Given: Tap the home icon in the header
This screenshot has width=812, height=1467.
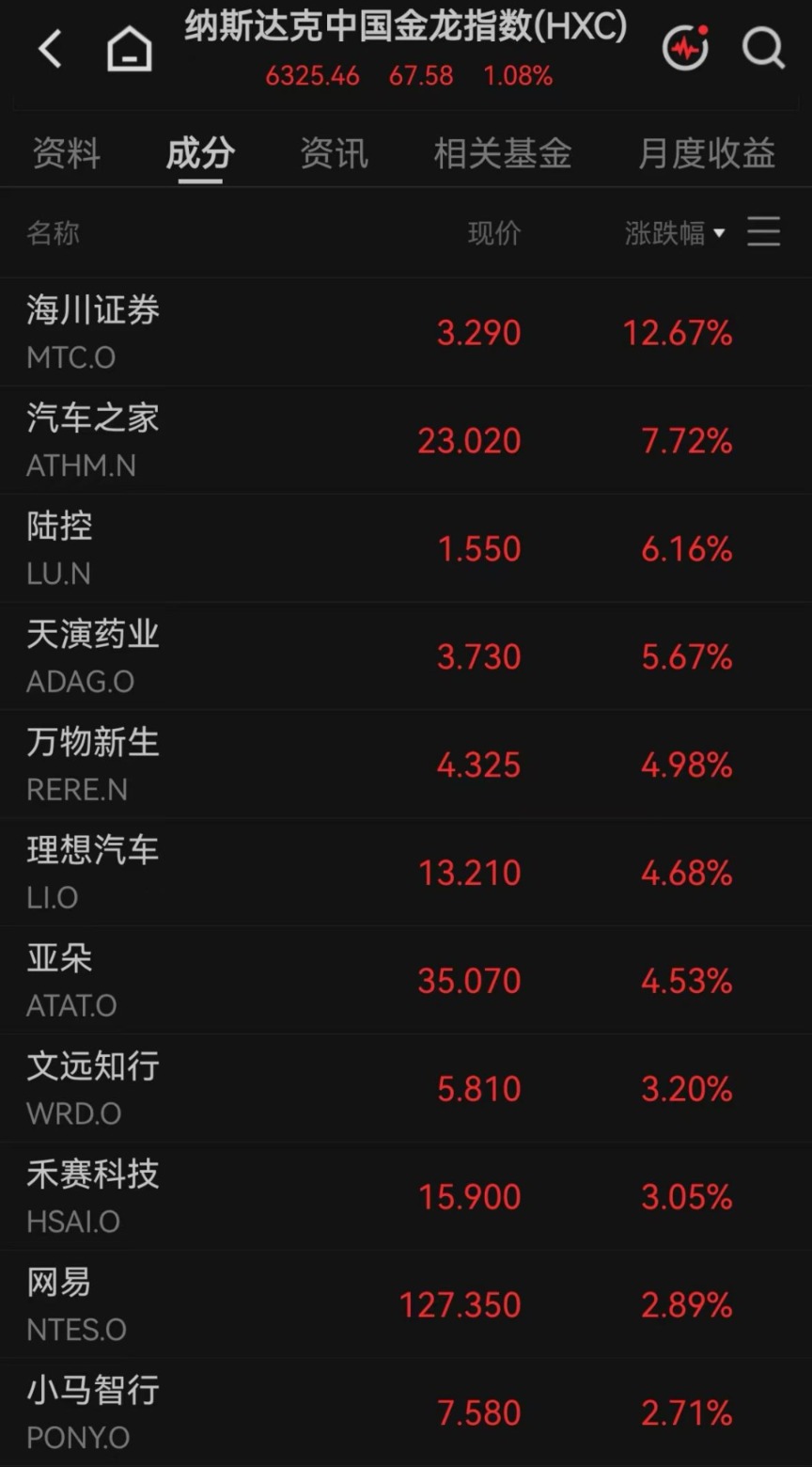Looking at the screenshot, I should (129, 48).
